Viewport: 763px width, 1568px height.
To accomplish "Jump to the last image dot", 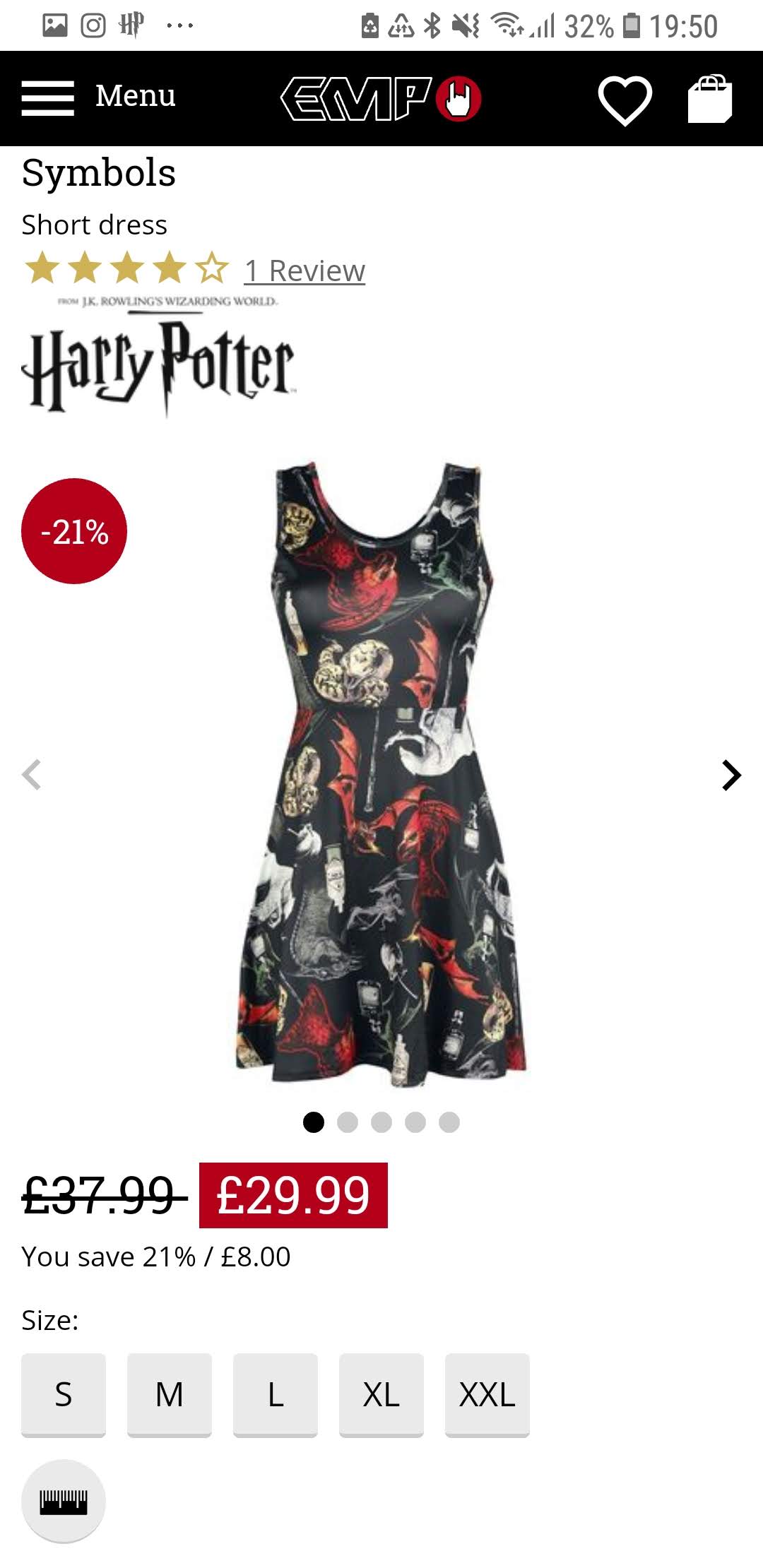I will click(449, 1122).
